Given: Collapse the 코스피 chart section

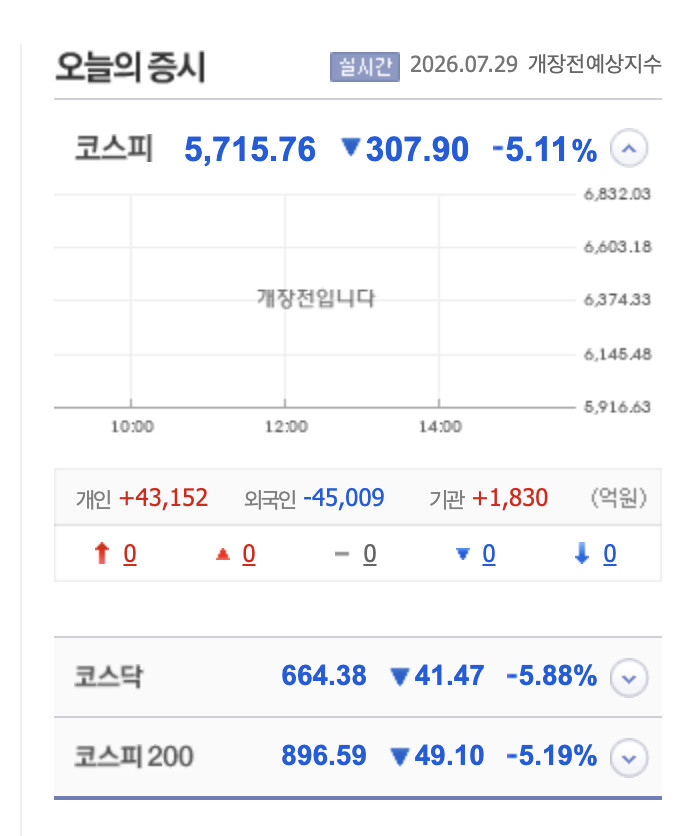Looking at the screenshot, I should 629,149.
